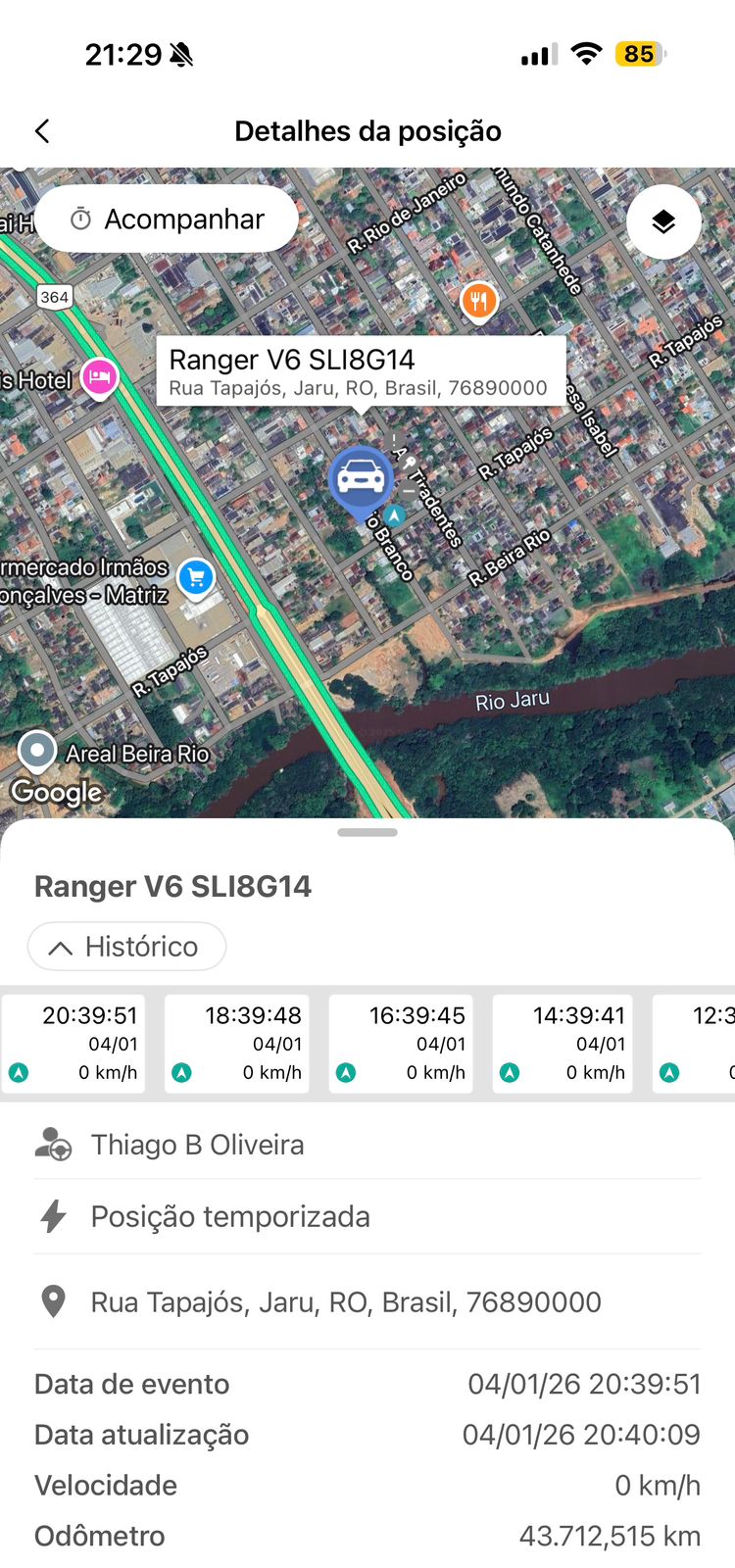Tap the hotel pin on the map
This screenshot has width=735, height=1568.
(x=99, y=377)
